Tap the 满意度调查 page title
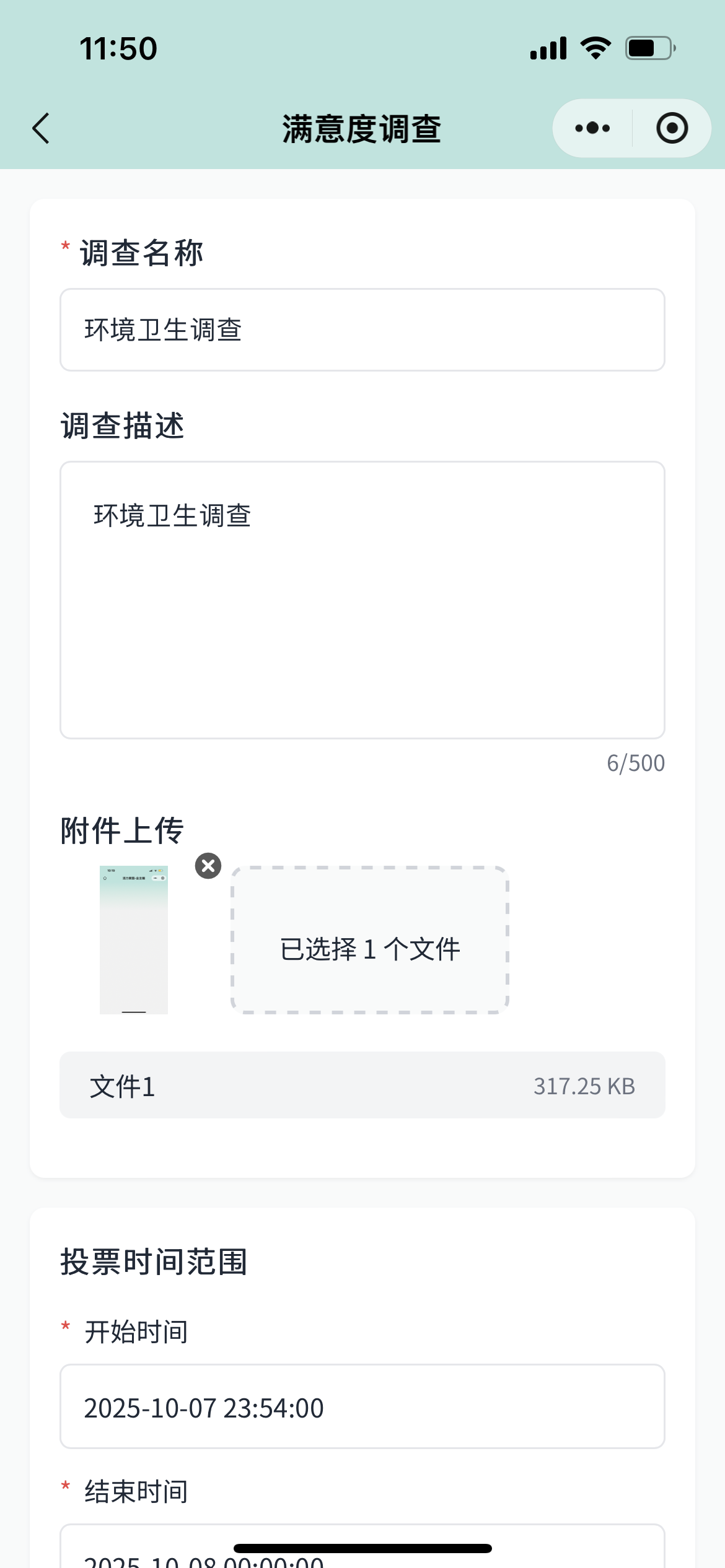725x1568 pixels. 361,128
